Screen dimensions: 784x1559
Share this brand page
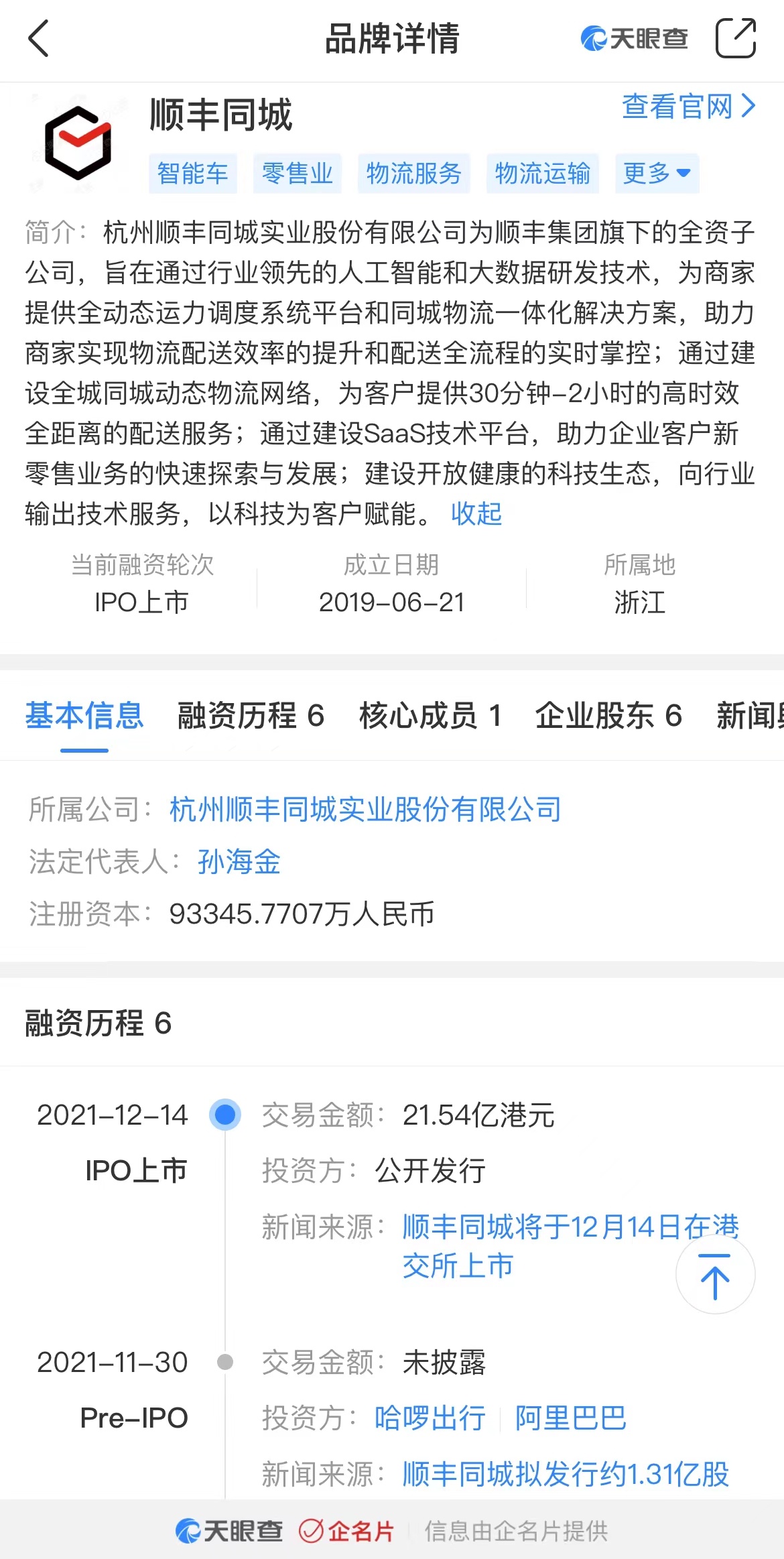(x=735, y=38)
